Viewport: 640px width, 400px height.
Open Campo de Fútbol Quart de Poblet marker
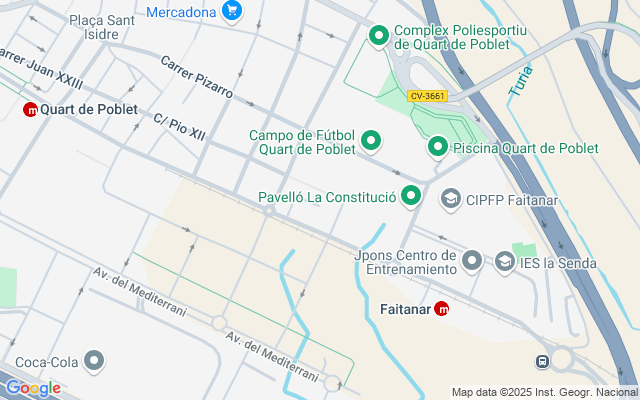(x=371, y=141)
